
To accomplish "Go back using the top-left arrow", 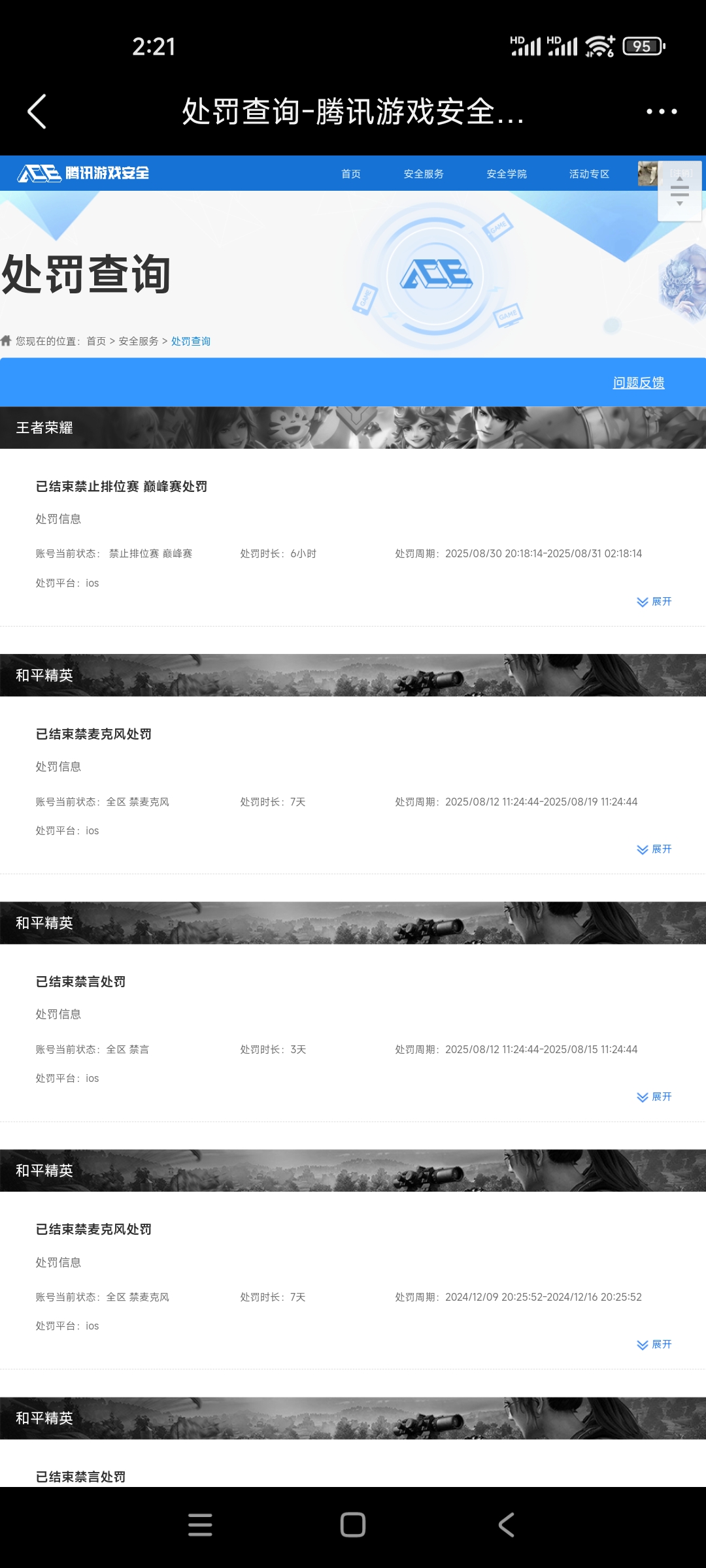I will click(x=37, y=111).
